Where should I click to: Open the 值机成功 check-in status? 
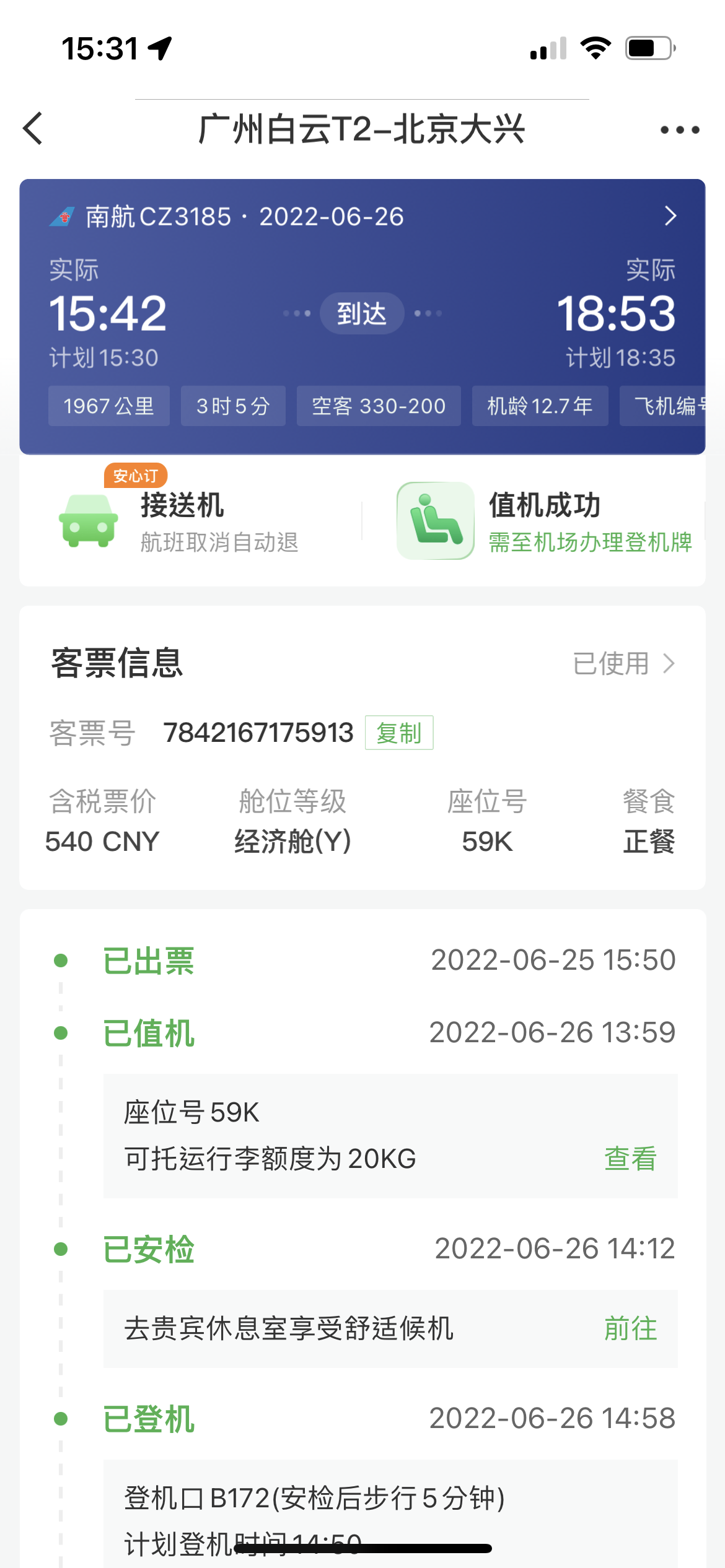545,521
